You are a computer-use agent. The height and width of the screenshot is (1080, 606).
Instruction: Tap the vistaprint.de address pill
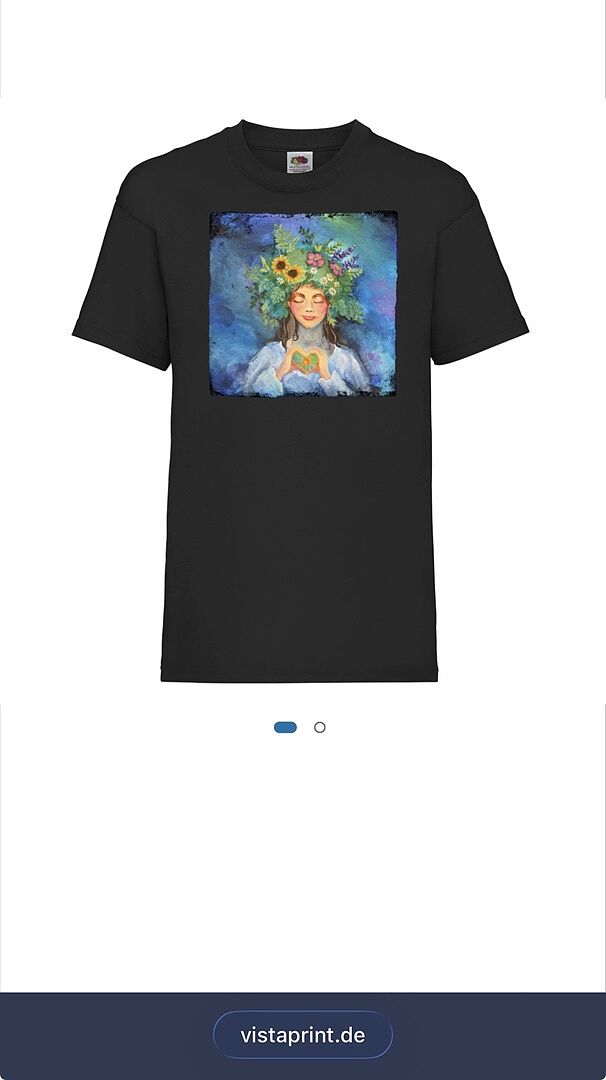coord(303,1035)
